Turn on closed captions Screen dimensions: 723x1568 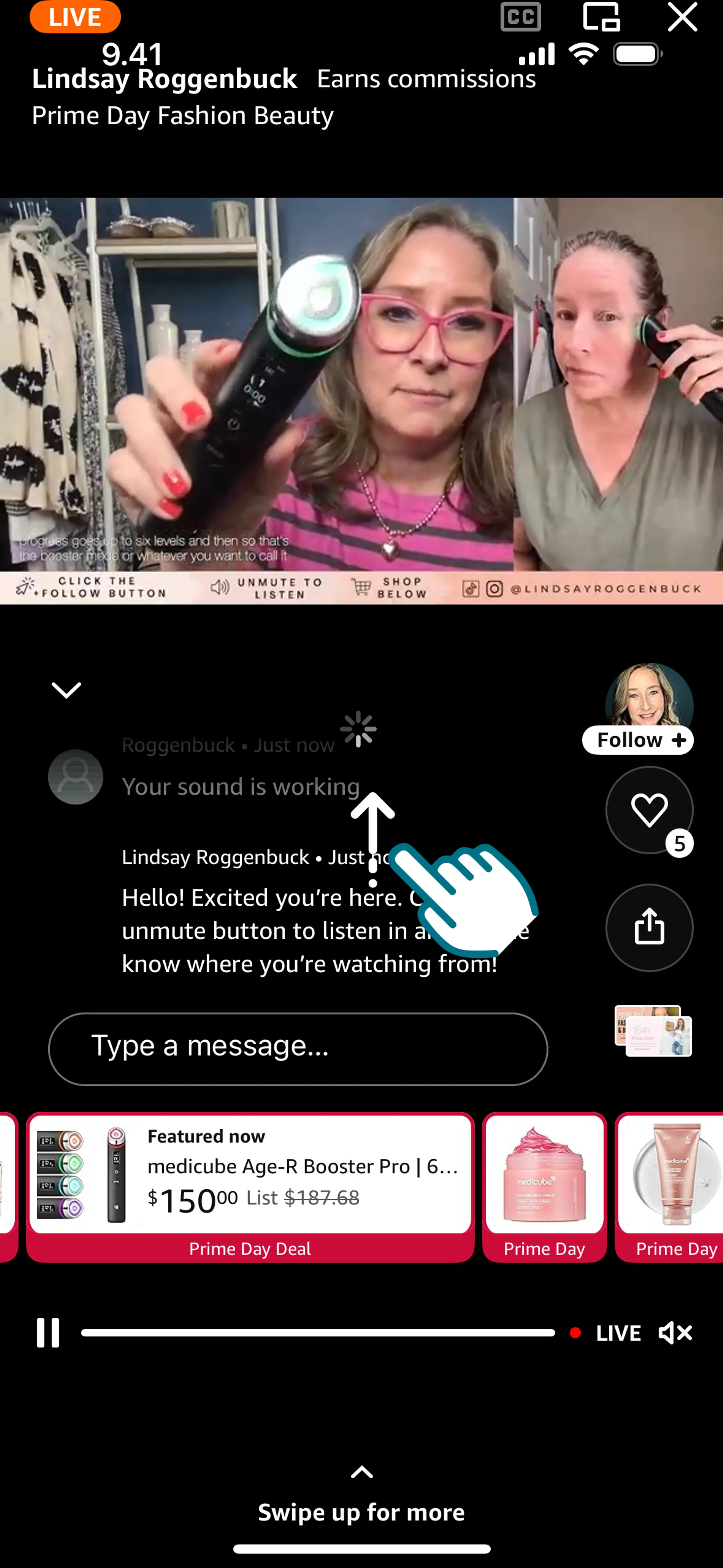coord(520,17)
